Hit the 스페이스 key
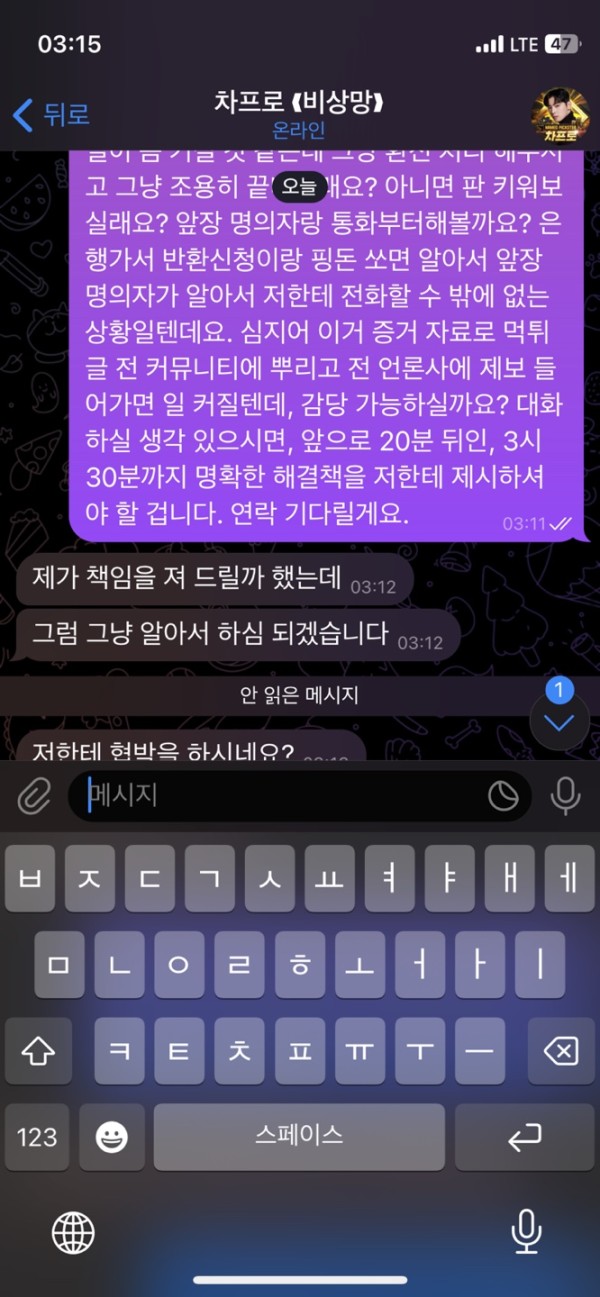This screenshot has width=600, height=1297. pyautogui.click(x=299, y=1136)
